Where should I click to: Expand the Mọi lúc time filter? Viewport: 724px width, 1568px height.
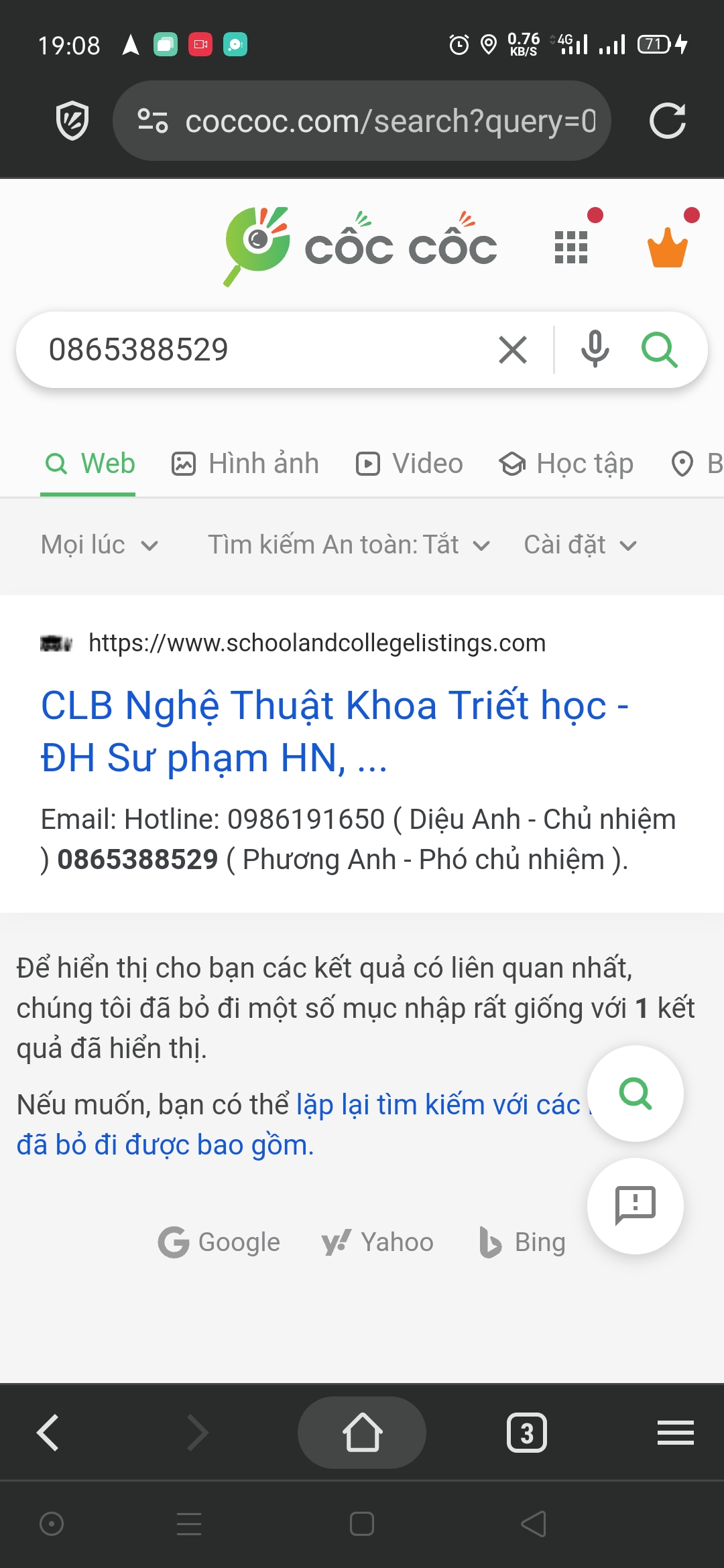(100, 545)
